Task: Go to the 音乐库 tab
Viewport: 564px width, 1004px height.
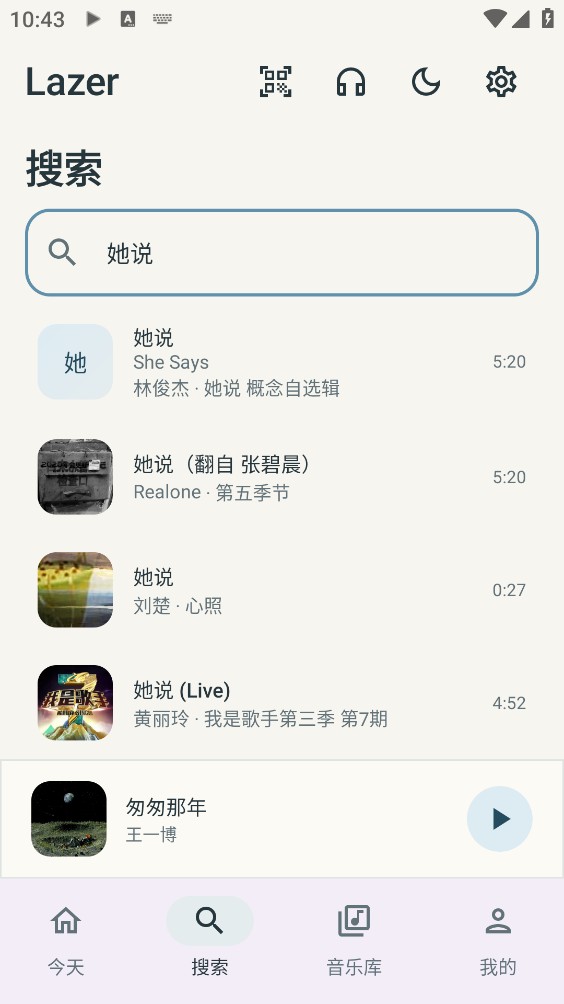Action: pyautogui.click(x=354, y=940)
